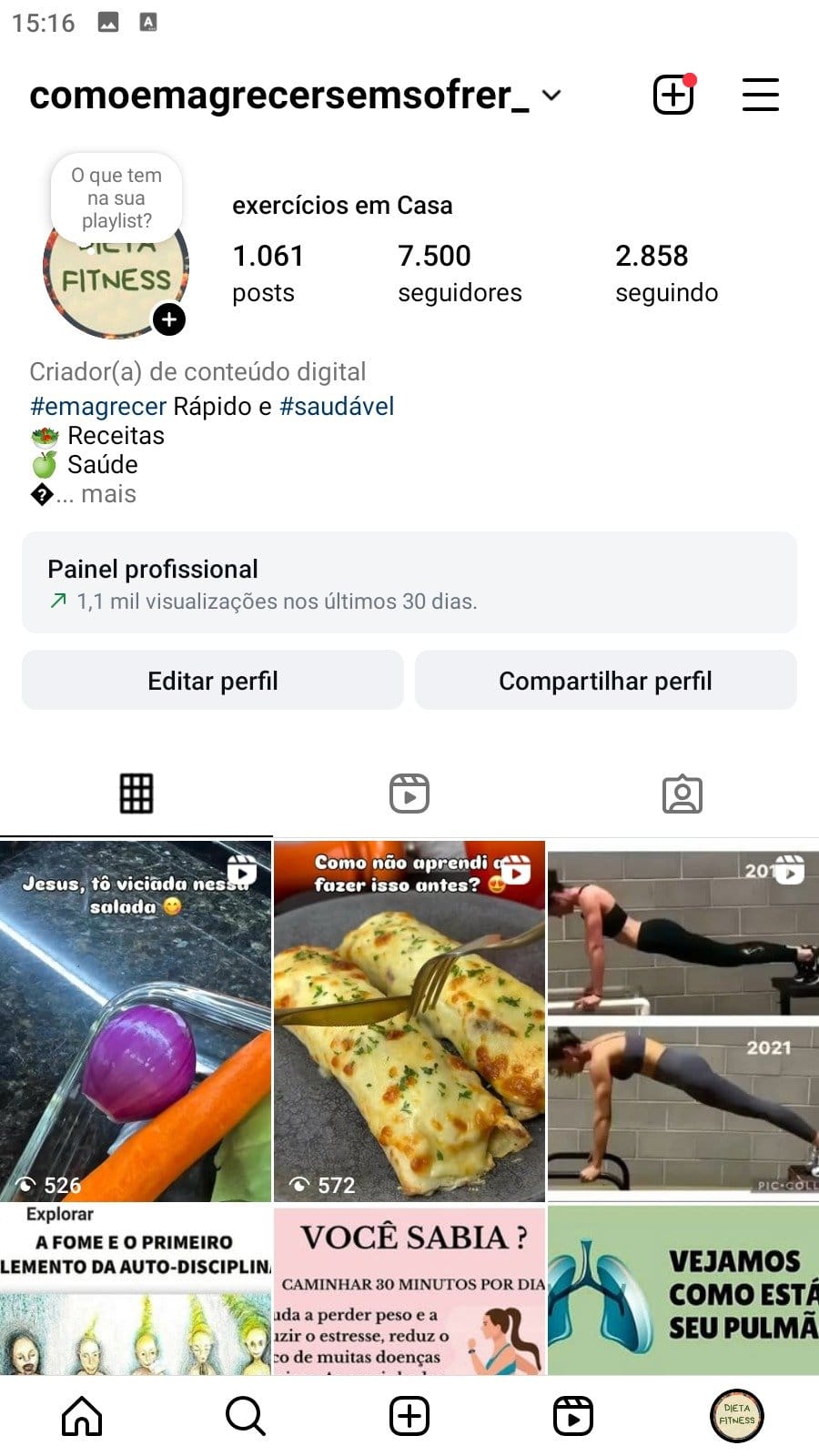Tap the Editar perfil button
The image size is (819, 1456).
pyautogui.click(x=212, y=681)
